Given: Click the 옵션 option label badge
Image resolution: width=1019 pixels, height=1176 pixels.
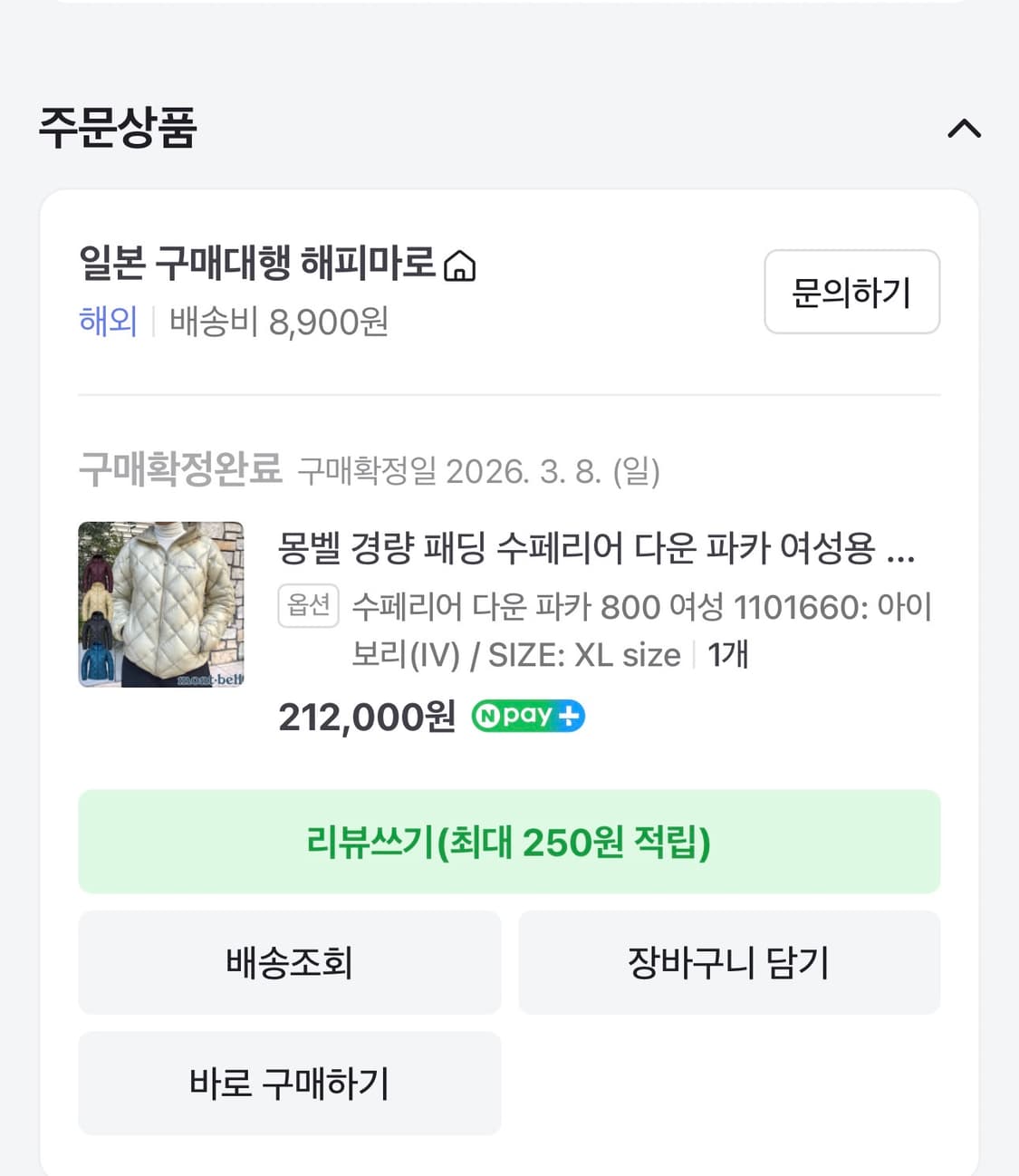Looking at the screenshot, I should click(x=307, y=605).
